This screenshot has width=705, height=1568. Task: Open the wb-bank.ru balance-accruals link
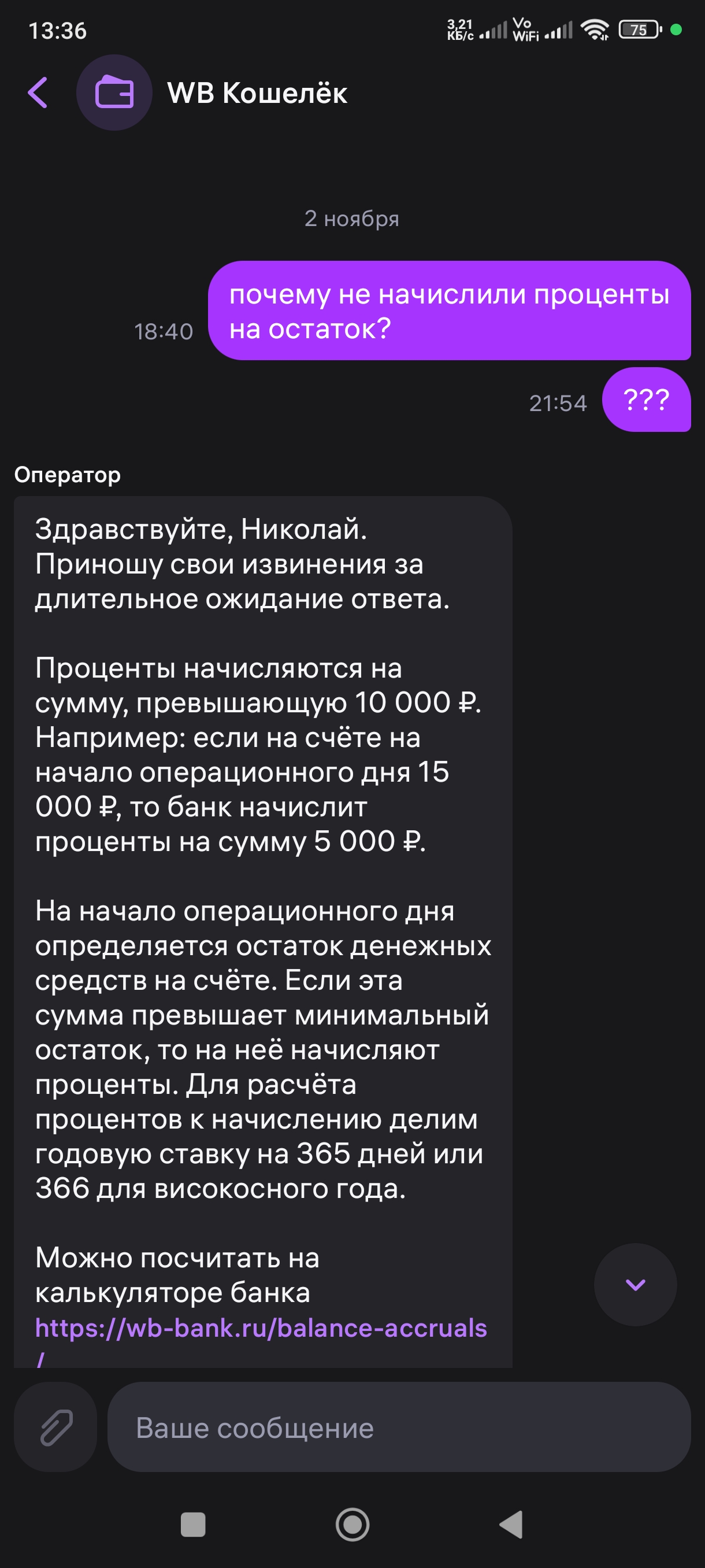(x=261, y=1327)
